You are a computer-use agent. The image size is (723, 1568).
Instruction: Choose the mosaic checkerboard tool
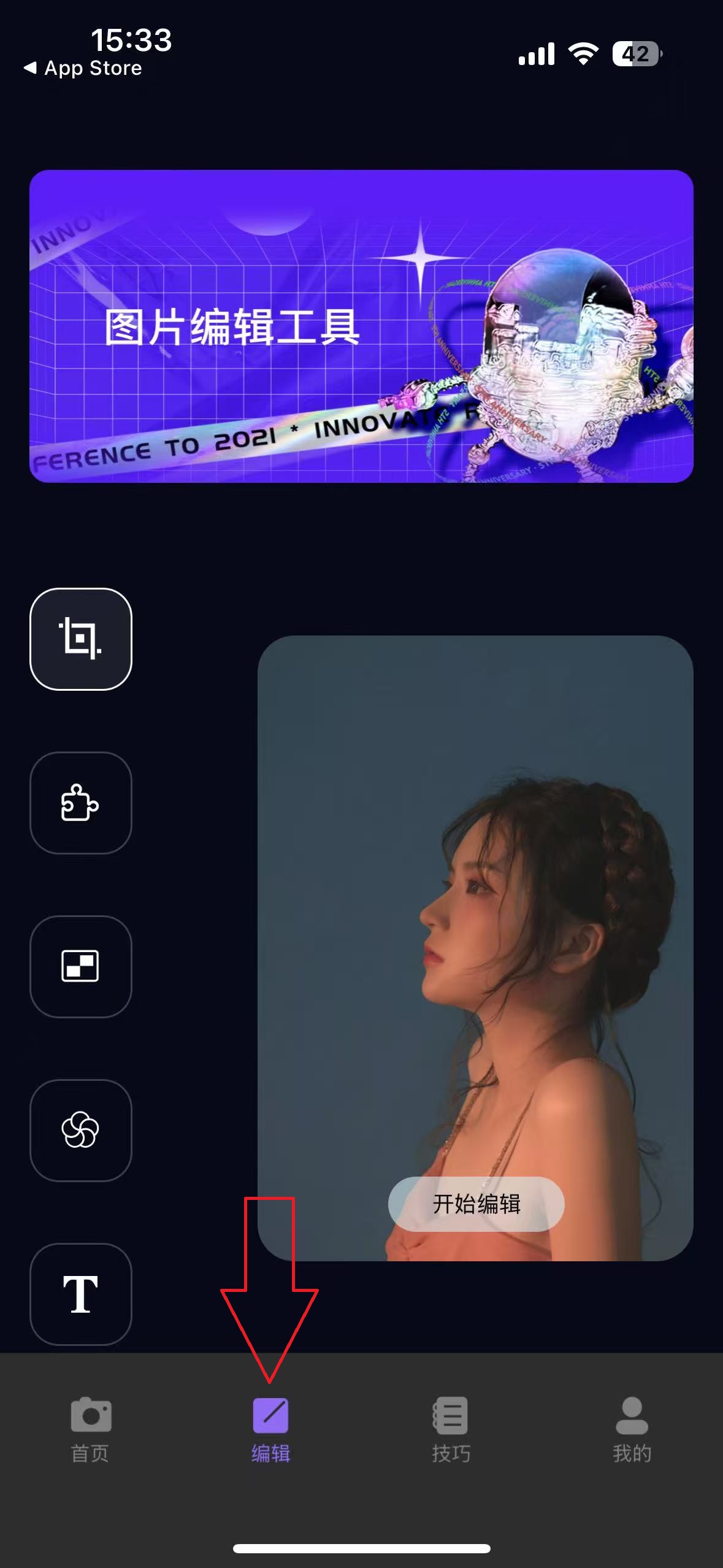tap(81, 966)
